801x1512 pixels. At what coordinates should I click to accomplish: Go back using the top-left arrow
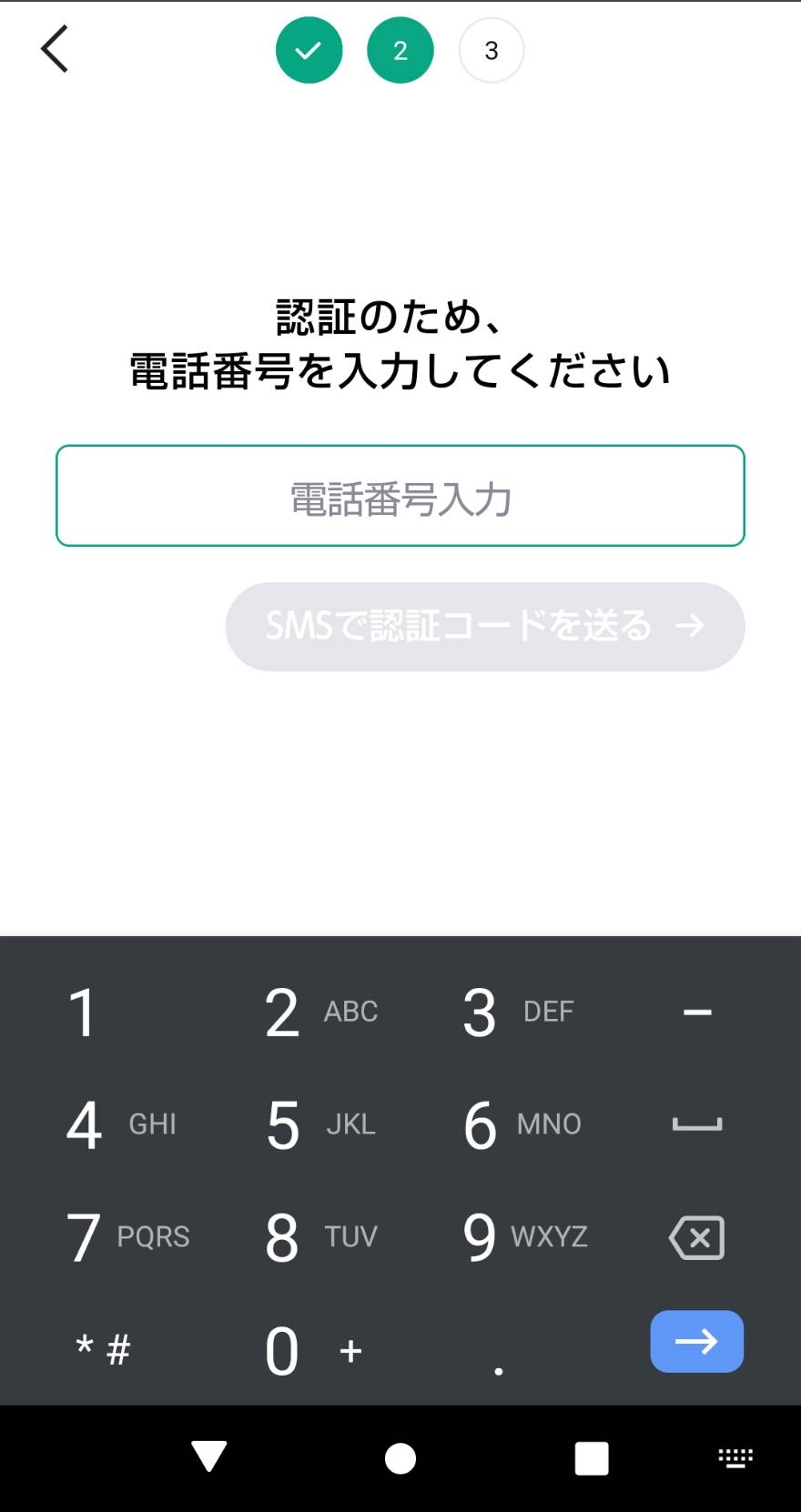(55, 49)
